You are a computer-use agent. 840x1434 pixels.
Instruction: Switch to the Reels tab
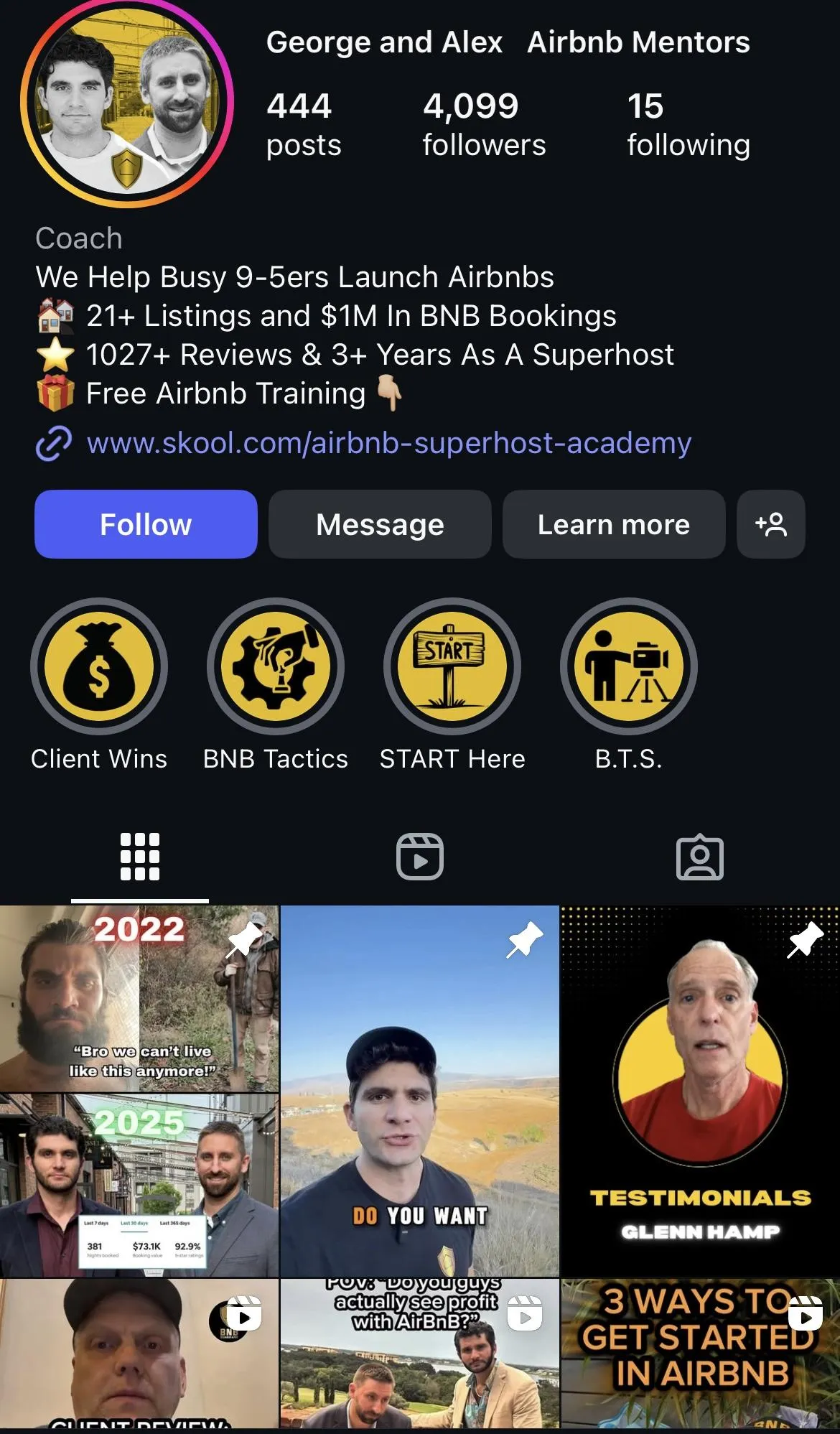420,857
